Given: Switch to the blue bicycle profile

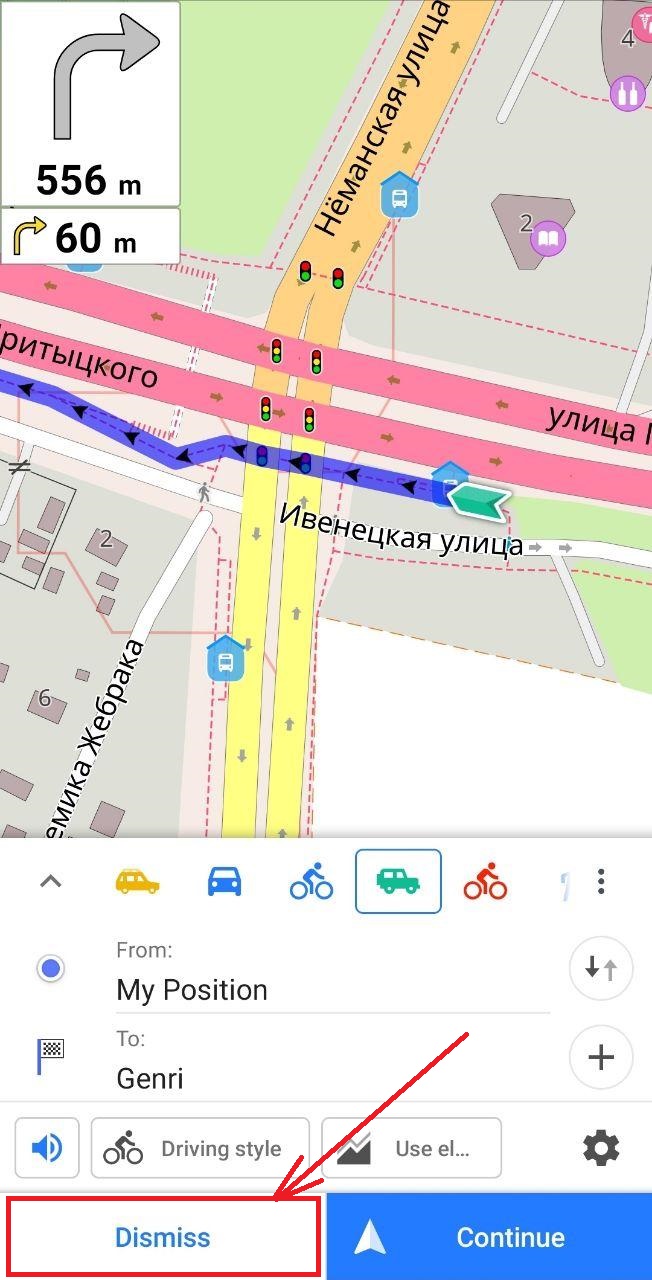Looking at the screenshot, I should tap(311, 883).
